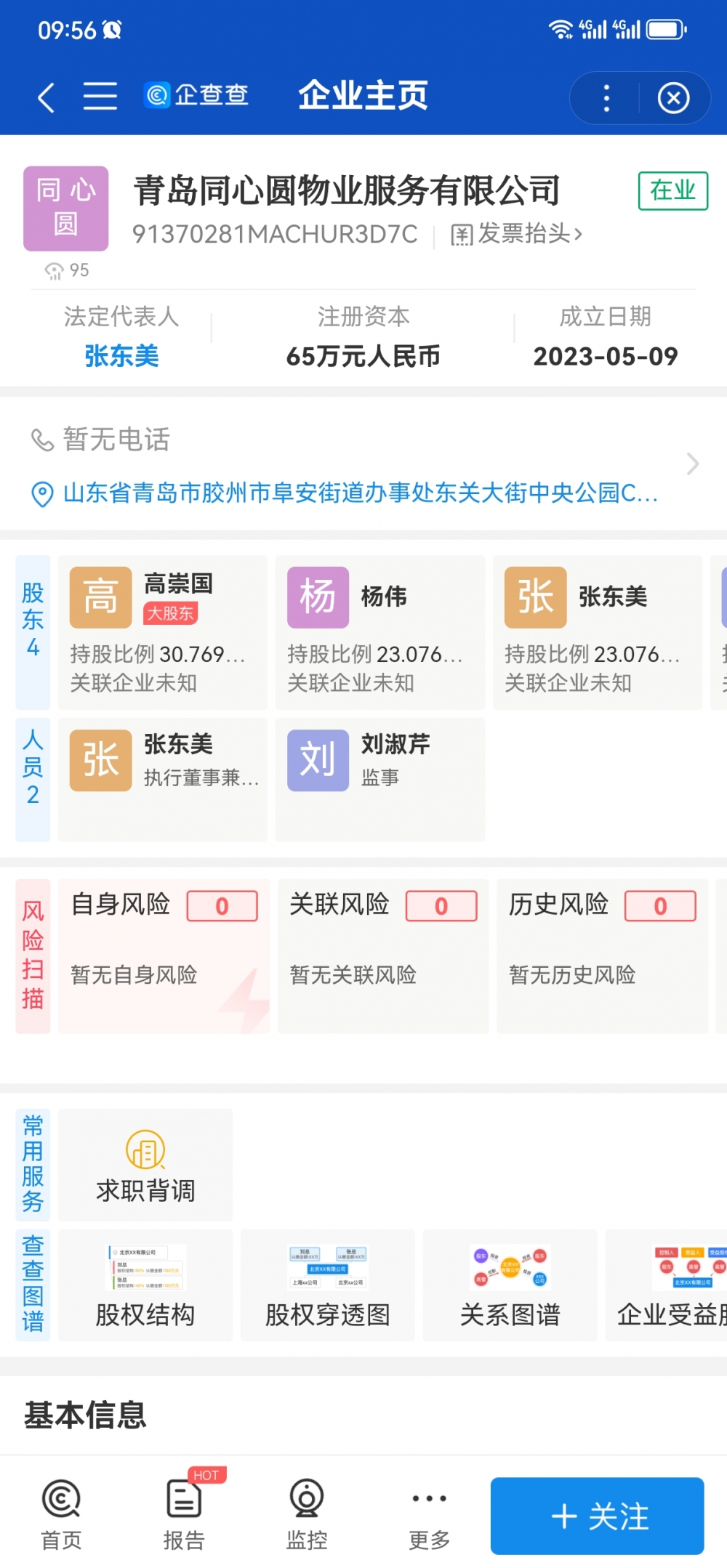Open shareholder card 高崇国
The width and height of the screenshot is (727, 1568).
pyautogui.click(x=163, y=632)
